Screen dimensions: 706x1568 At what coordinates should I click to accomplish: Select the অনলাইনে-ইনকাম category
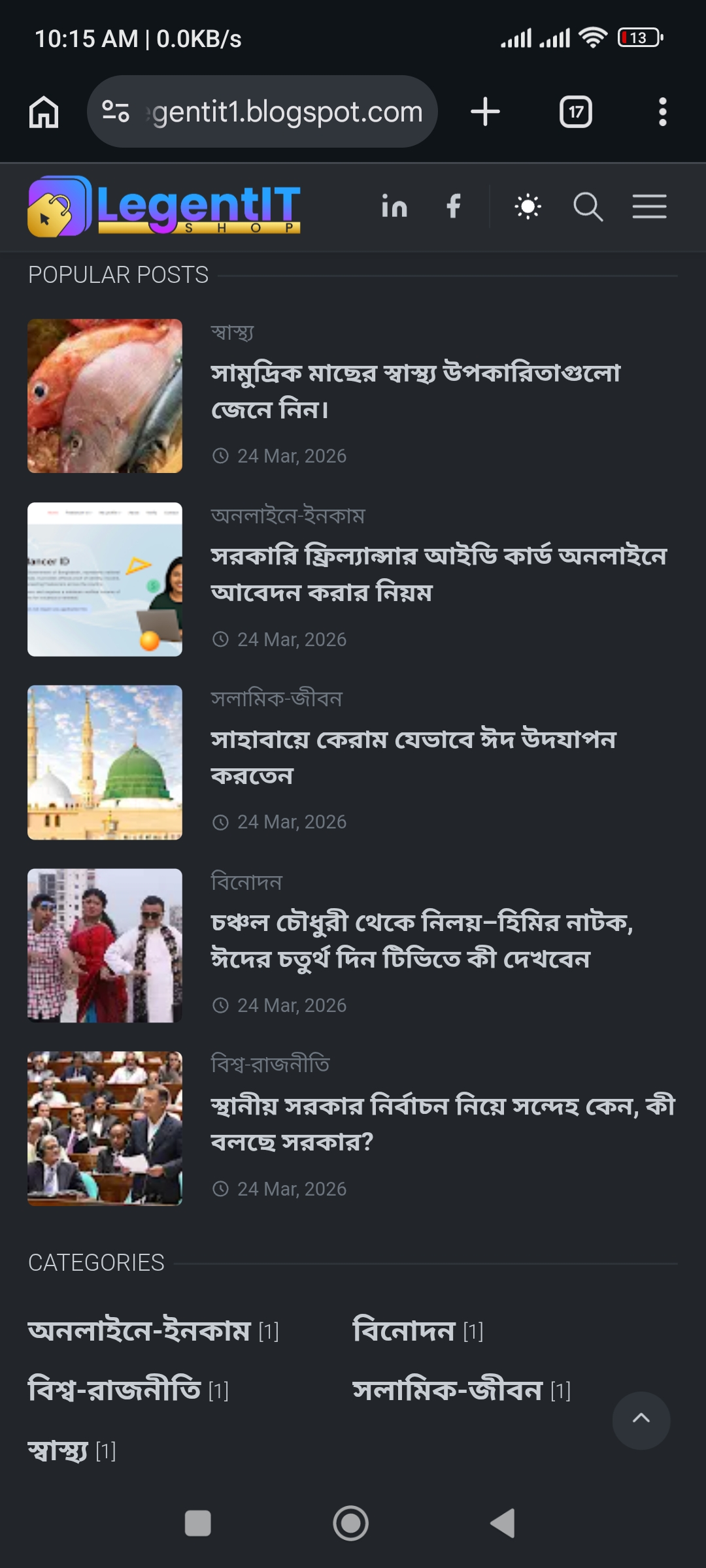[x=139, y=1330]
